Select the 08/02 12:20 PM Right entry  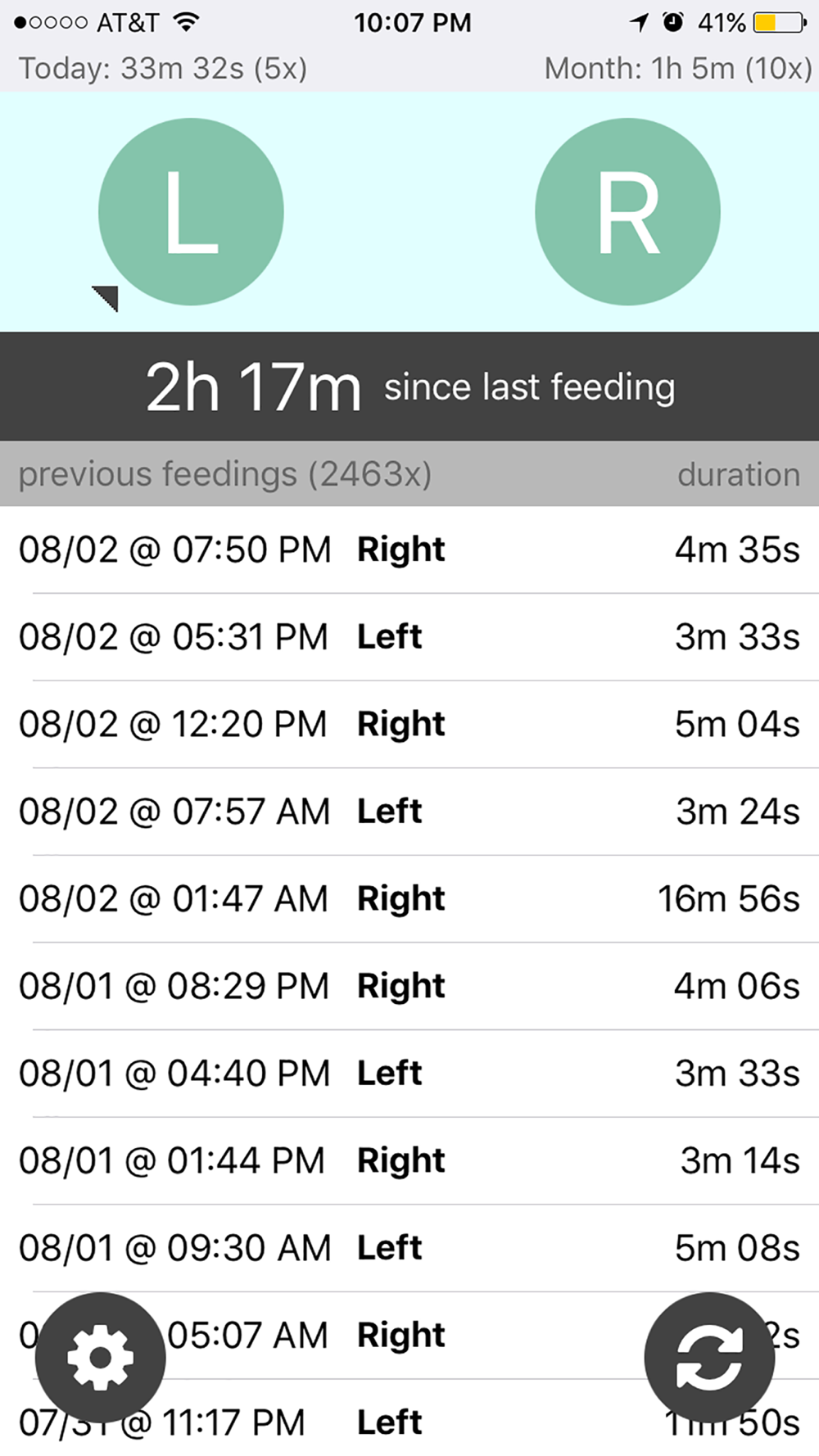tap(409, 725)
